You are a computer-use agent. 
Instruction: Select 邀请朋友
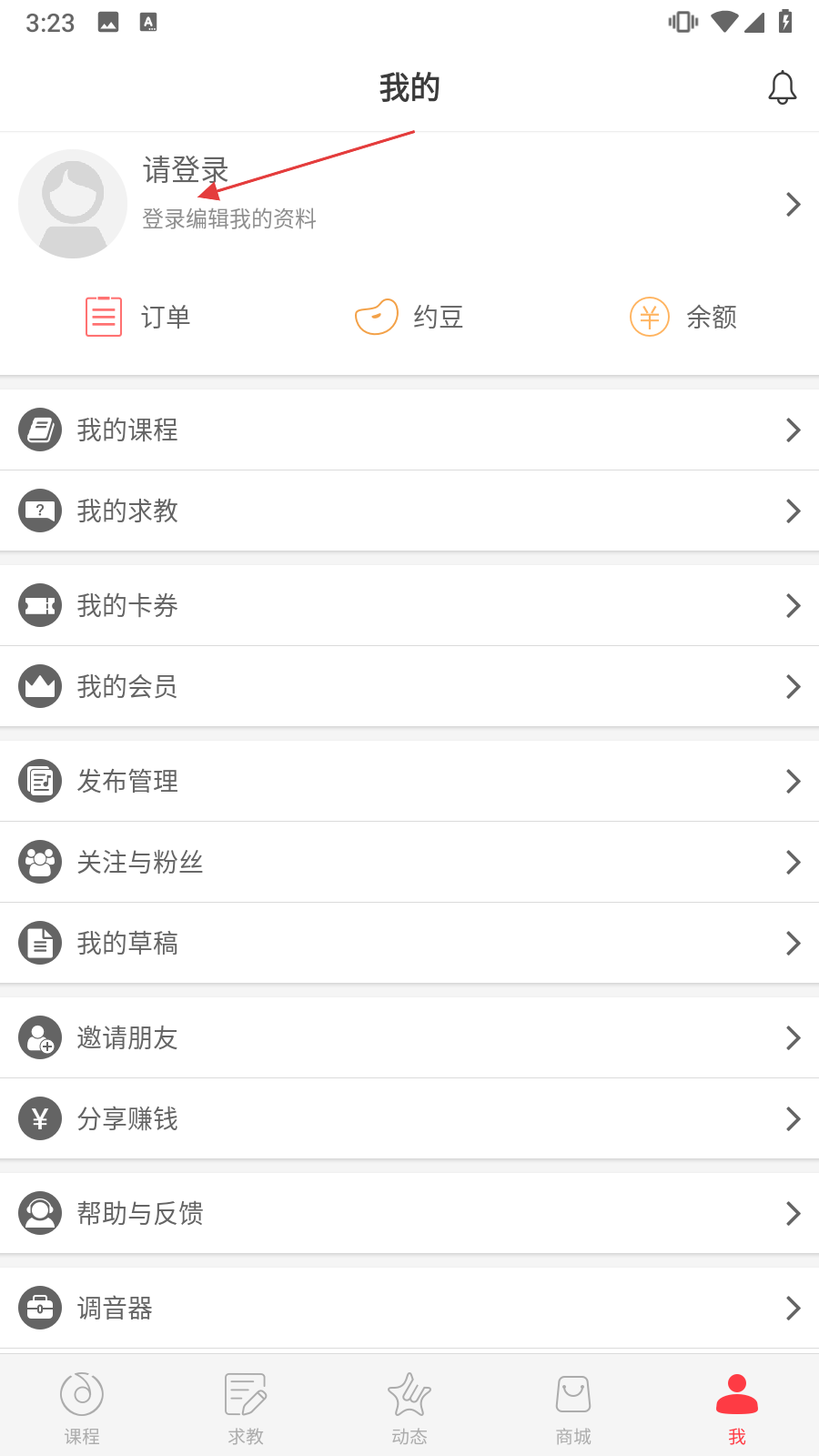point(409,1037)
